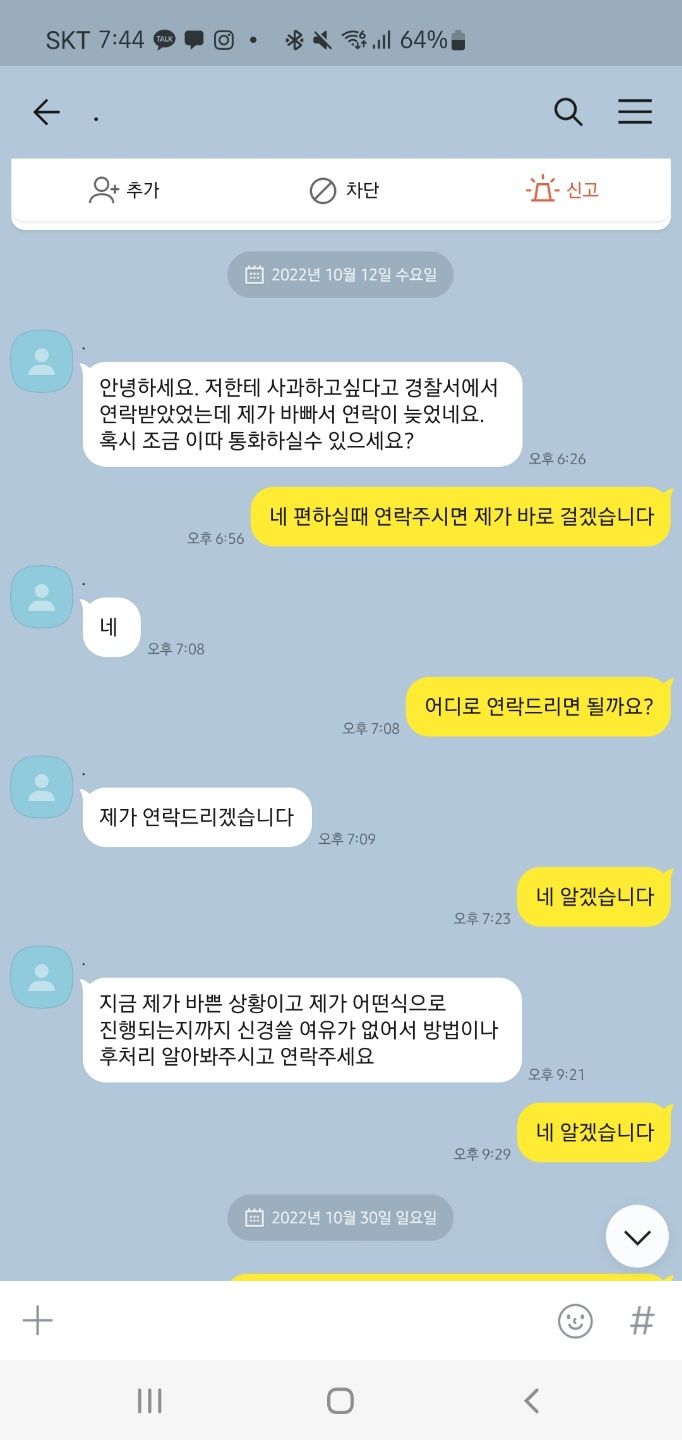Go to the home screen
Image resolution: width=682 pixels, height=1440 pixels.
(340, 1401)
